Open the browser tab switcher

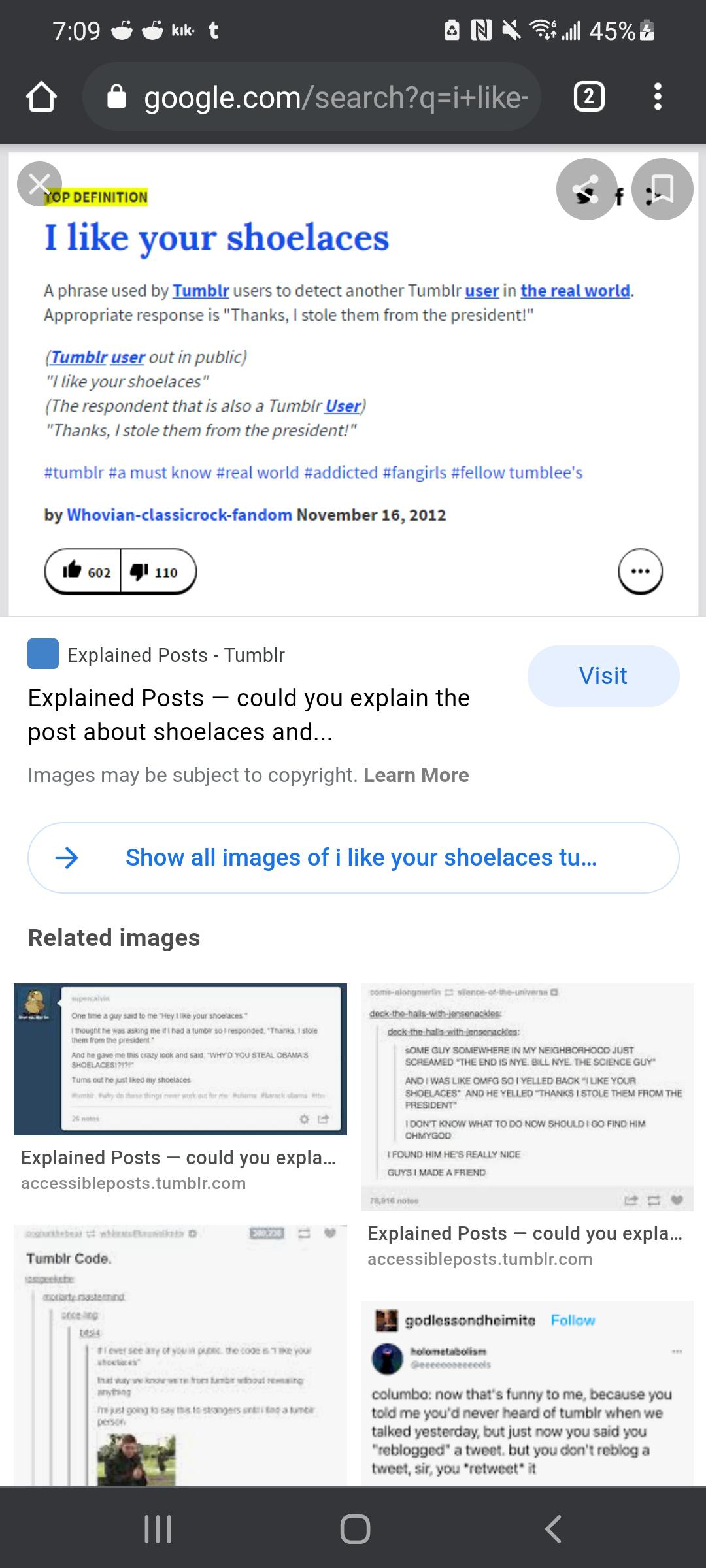coord(588,97)
